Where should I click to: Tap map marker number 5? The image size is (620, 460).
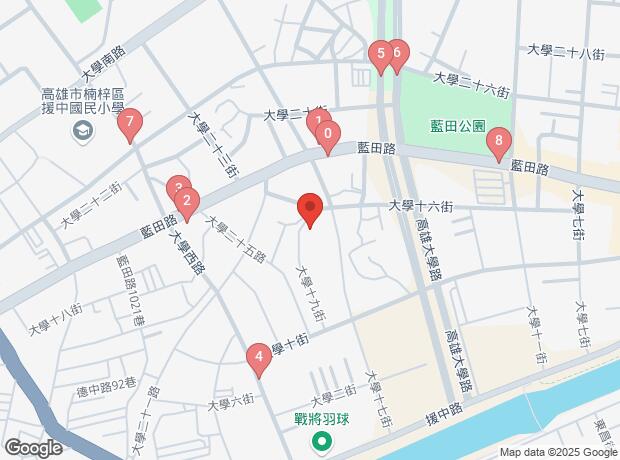[x=379, y=54]
